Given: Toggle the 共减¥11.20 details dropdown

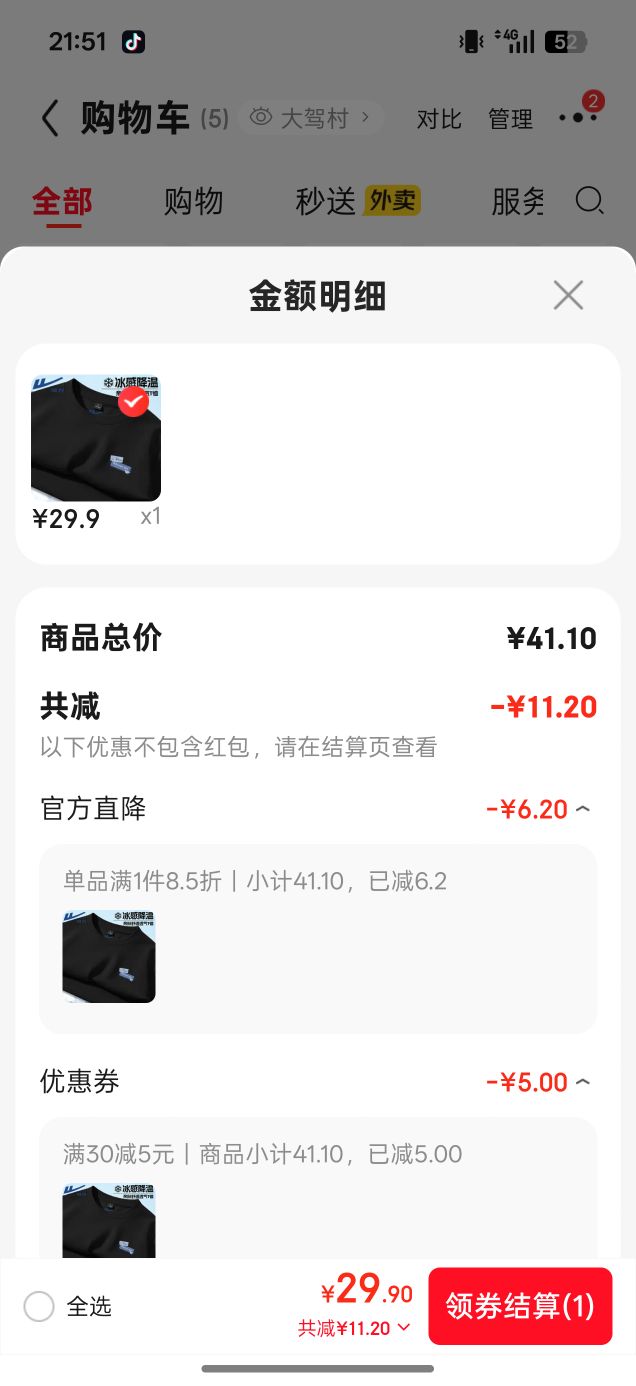Looking at the screenshot, I should click(x=354, y=1328).
